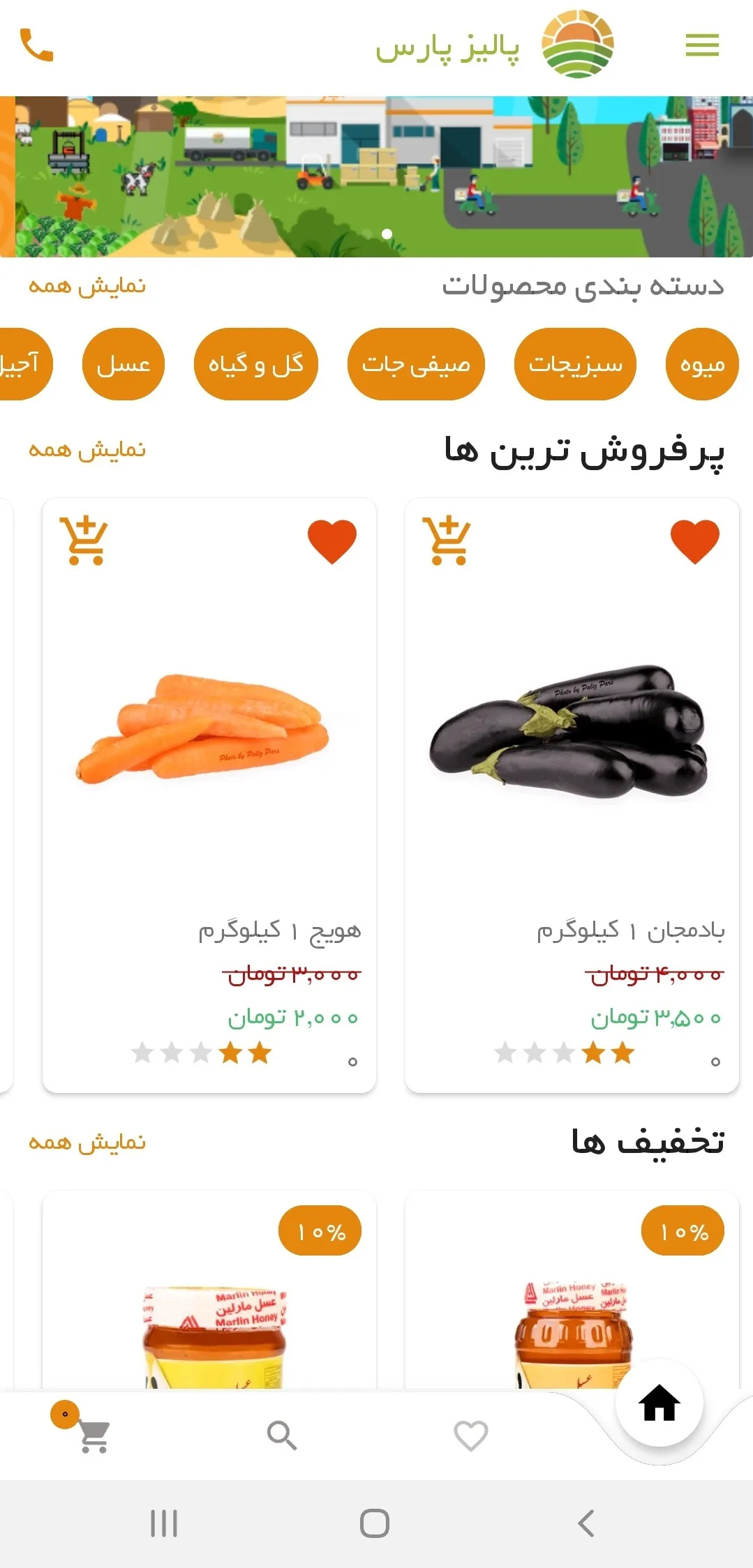Screen dimensions: 753x1568
Task: Favorite the بادمجان product with the heart
Action: (x=694, y=541)
